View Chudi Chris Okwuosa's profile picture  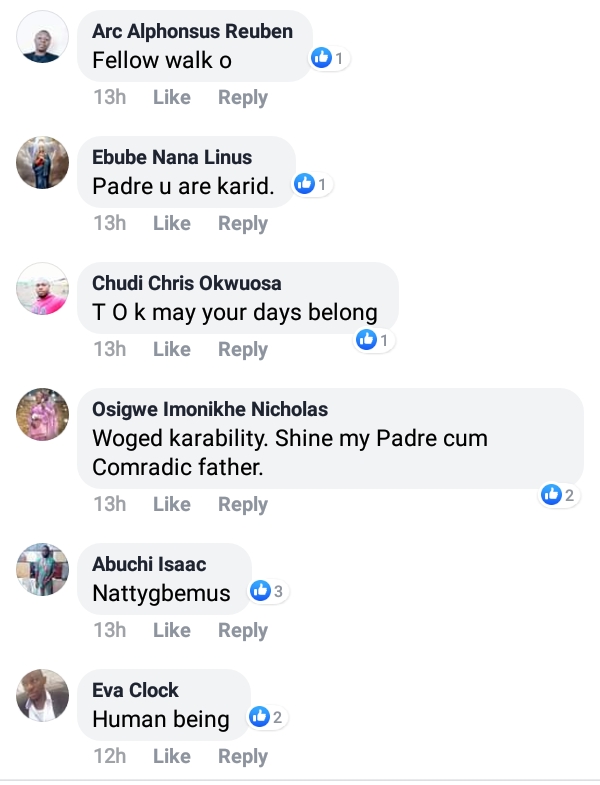tap(43, 289)
